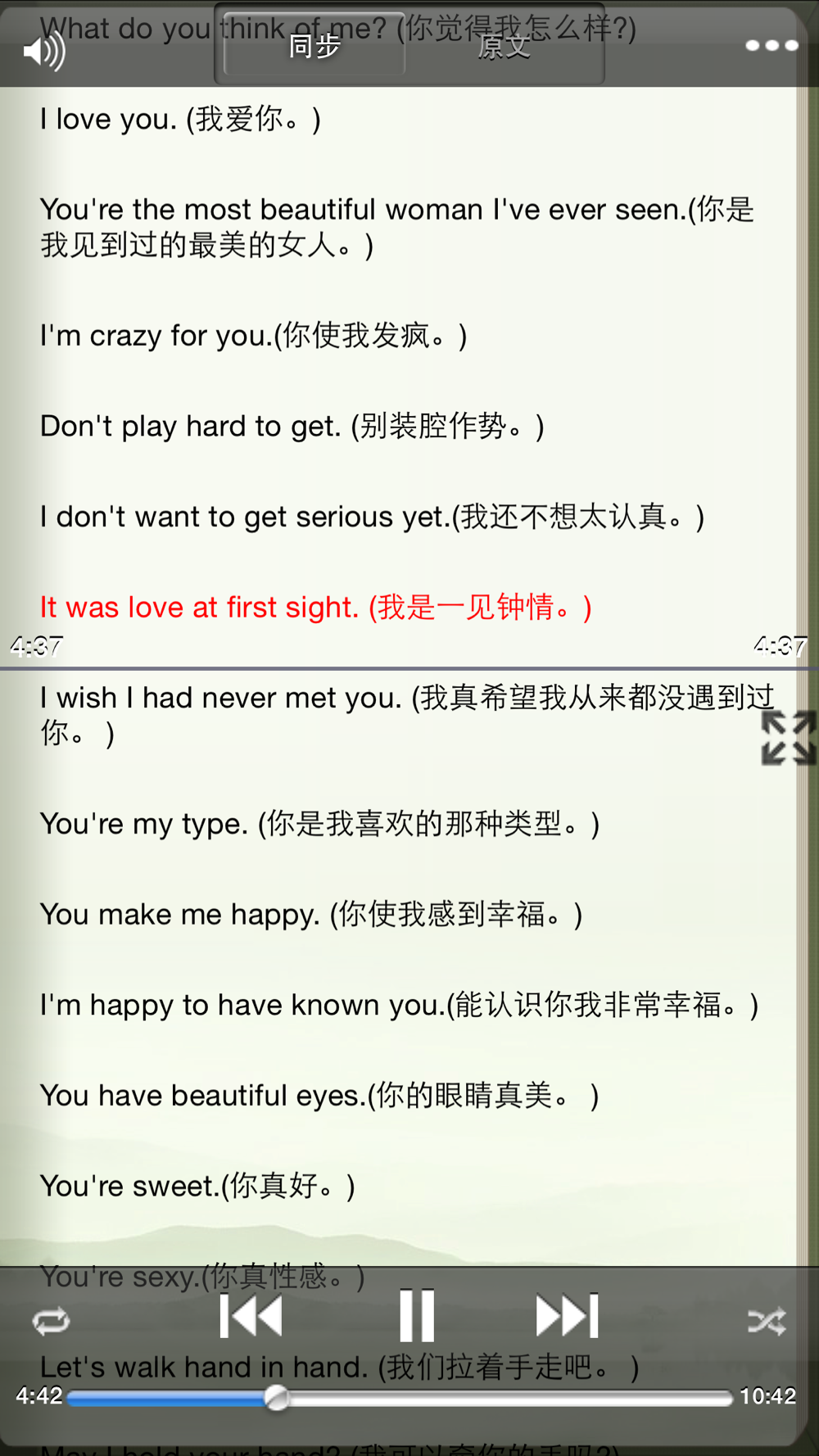Skip to the previous track
The image size is (819, 1456).
point(251,1316)
